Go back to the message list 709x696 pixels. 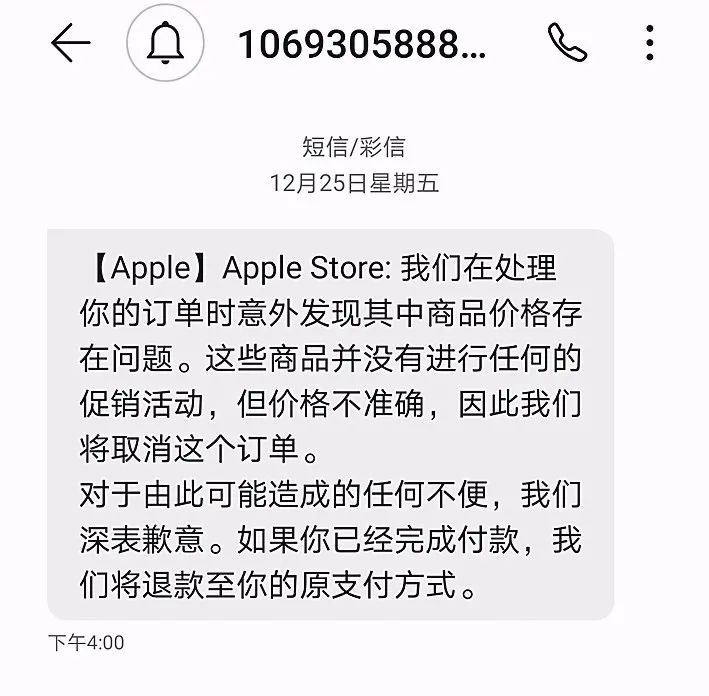(x=70, y=43)
